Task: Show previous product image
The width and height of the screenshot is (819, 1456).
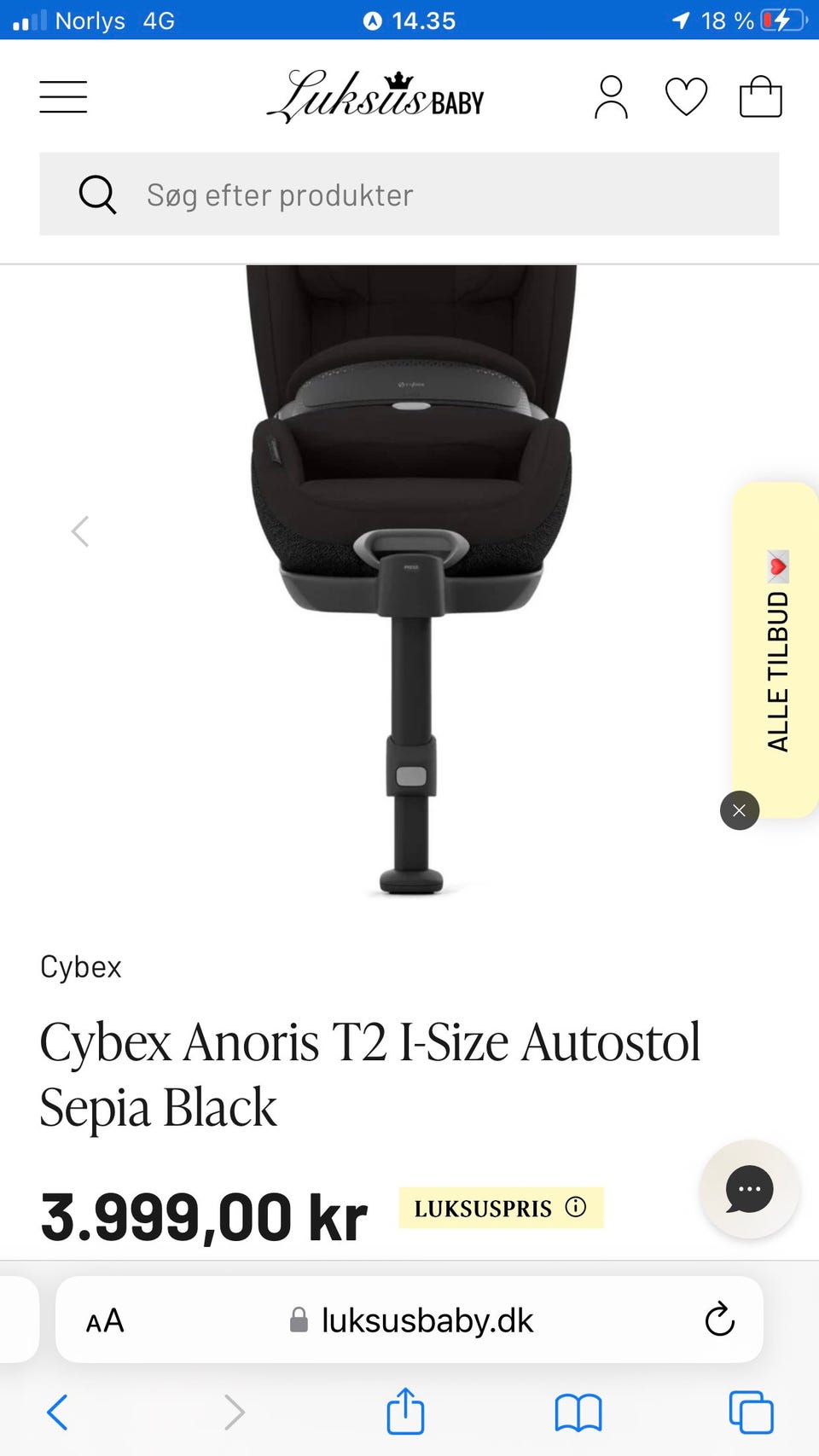Action: (80, 531)
